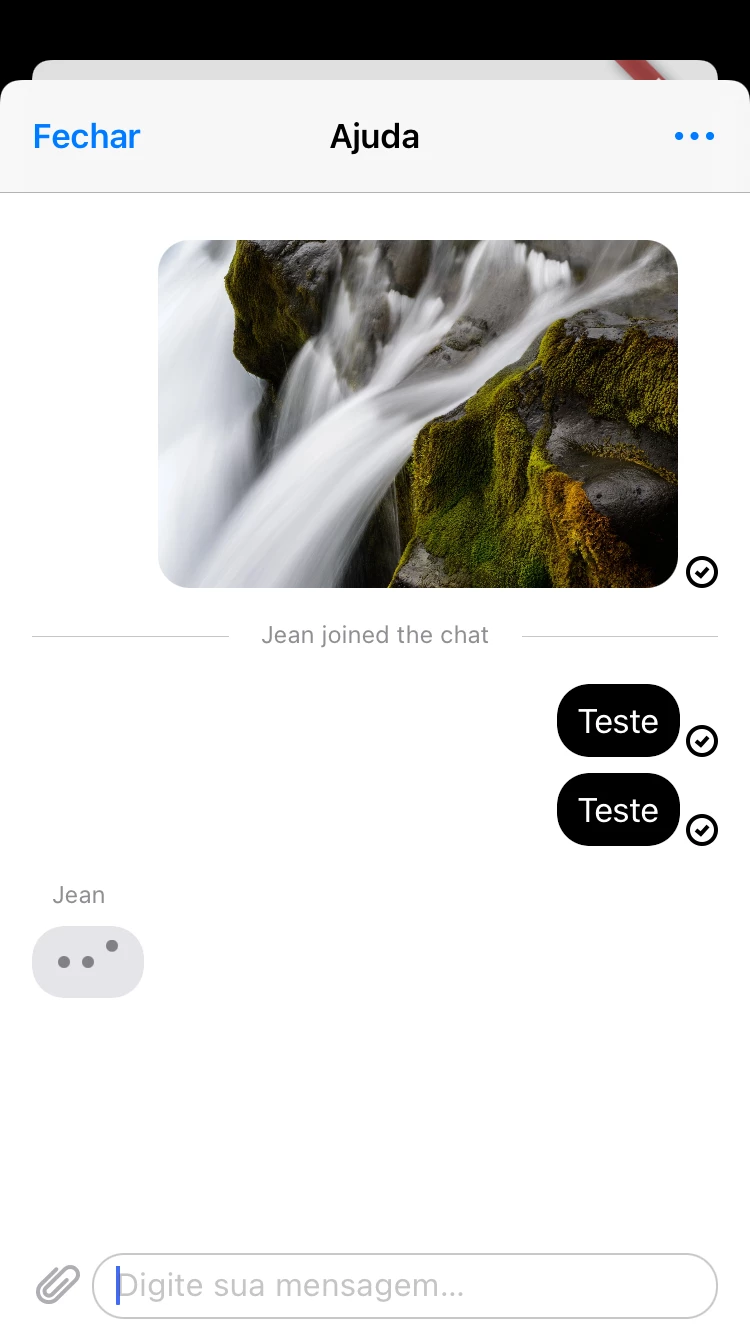This screenshot has height=1334, width=750.
Task: Attach a file using the paperclip
Action: point(58,1285)
